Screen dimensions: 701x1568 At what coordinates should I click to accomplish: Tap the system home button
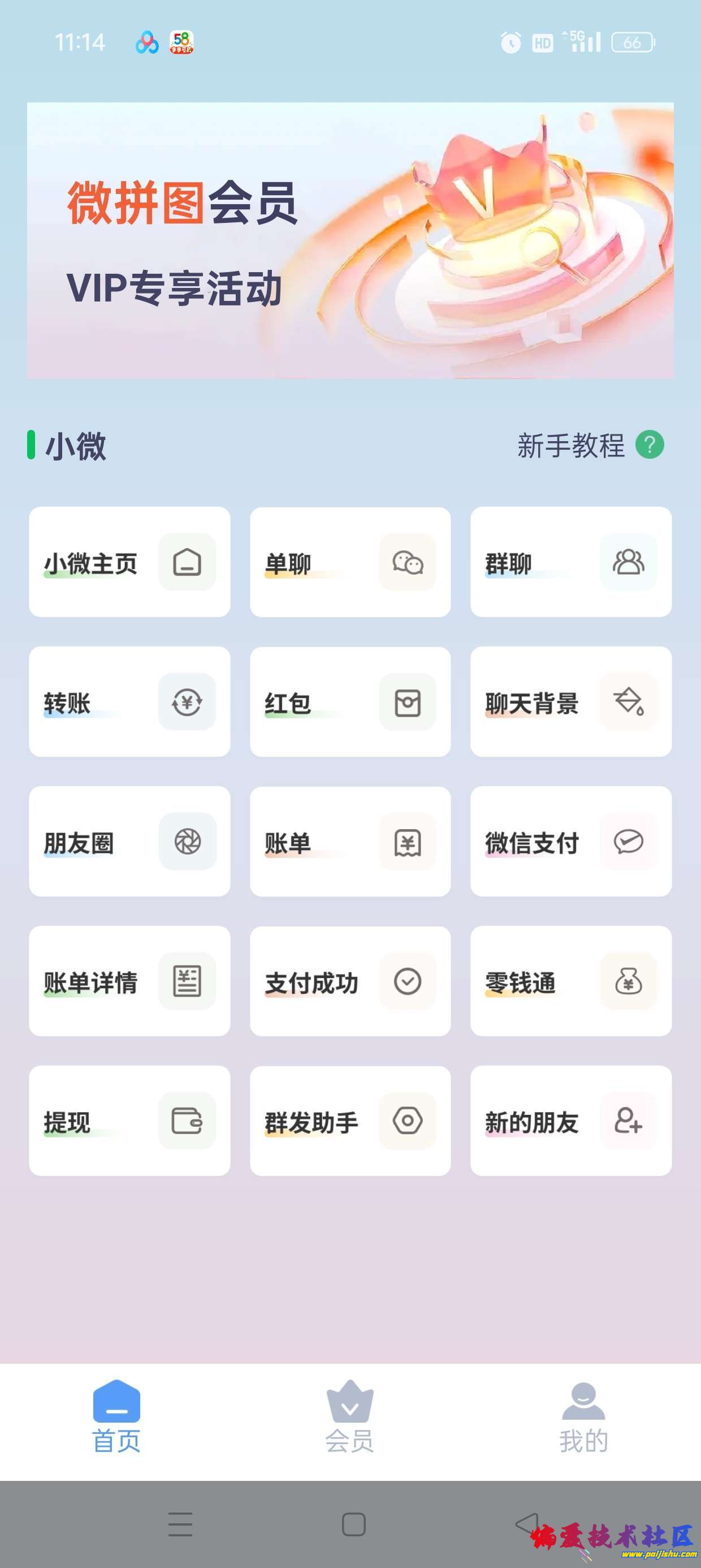(x=353, y=1524)
